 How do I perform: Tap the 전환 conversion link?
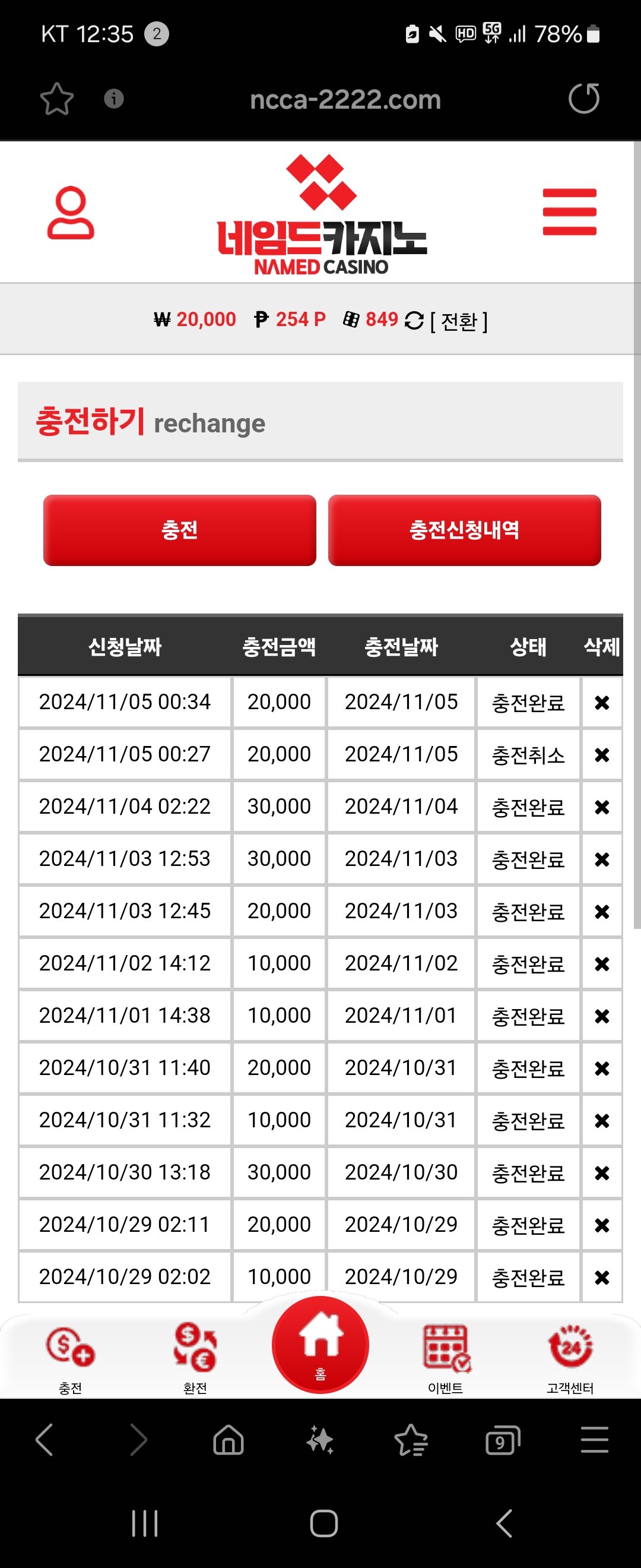(459, 321)
